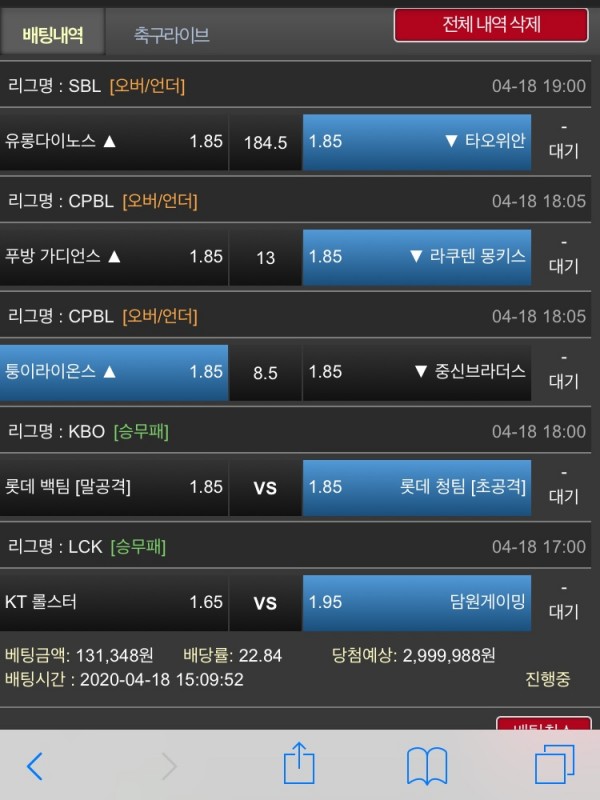
Task: Select the 배팅내역 tab
Action: coord(52,36)
